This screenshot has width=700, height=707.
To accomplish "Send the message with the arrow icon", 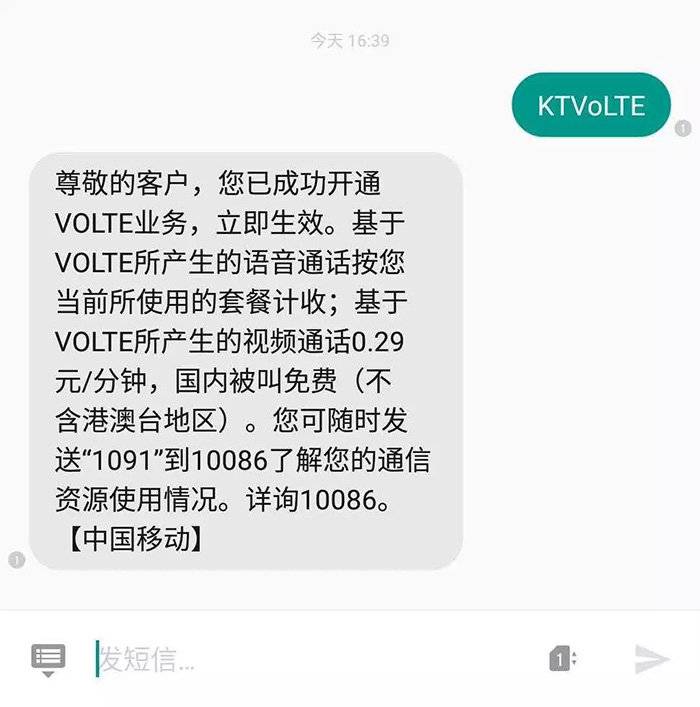I will 651,659.
